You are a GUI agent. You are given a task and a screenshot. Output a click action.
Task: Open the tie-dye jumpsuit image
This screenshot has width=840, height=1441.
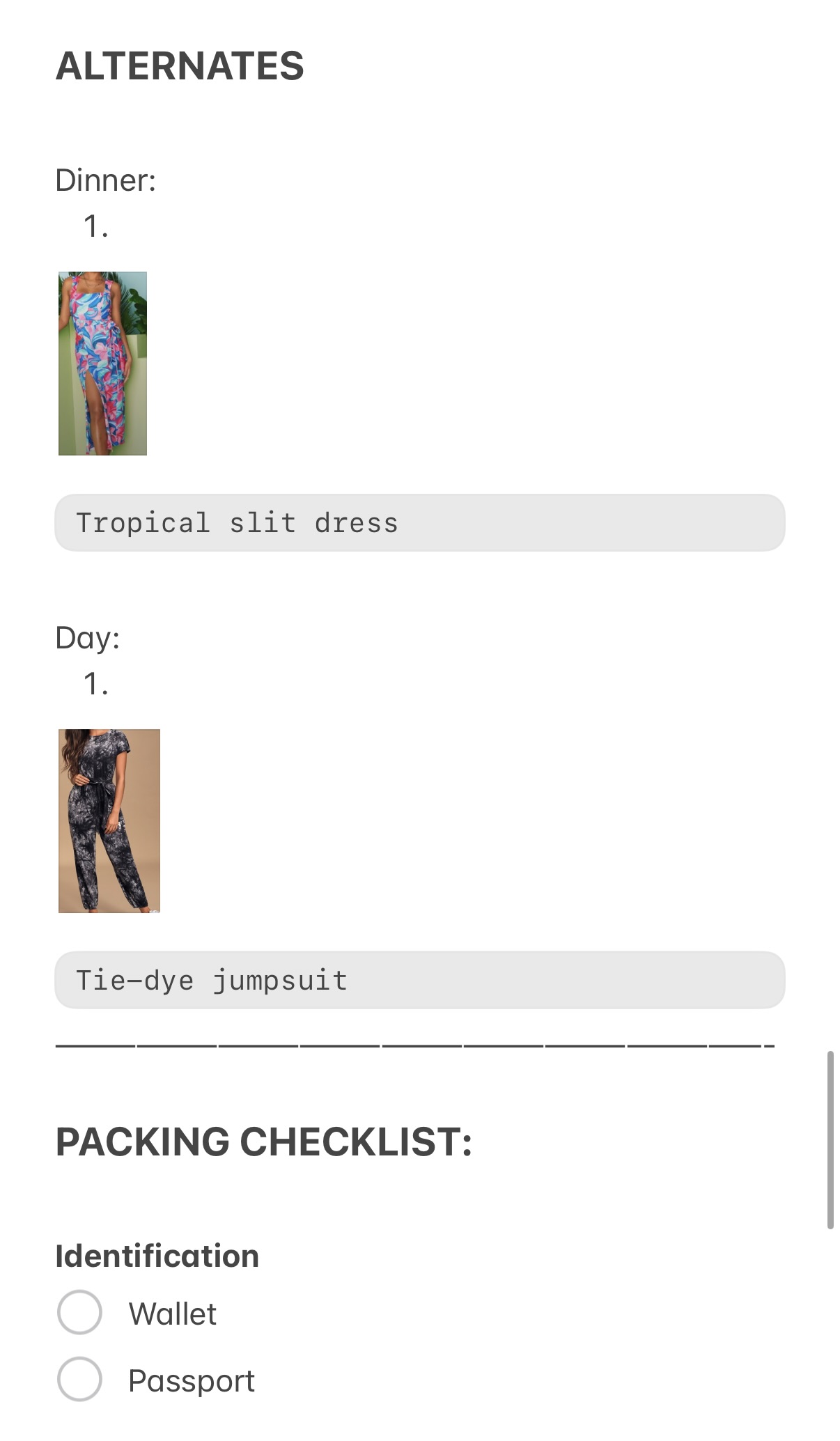(x=109, y=820)
